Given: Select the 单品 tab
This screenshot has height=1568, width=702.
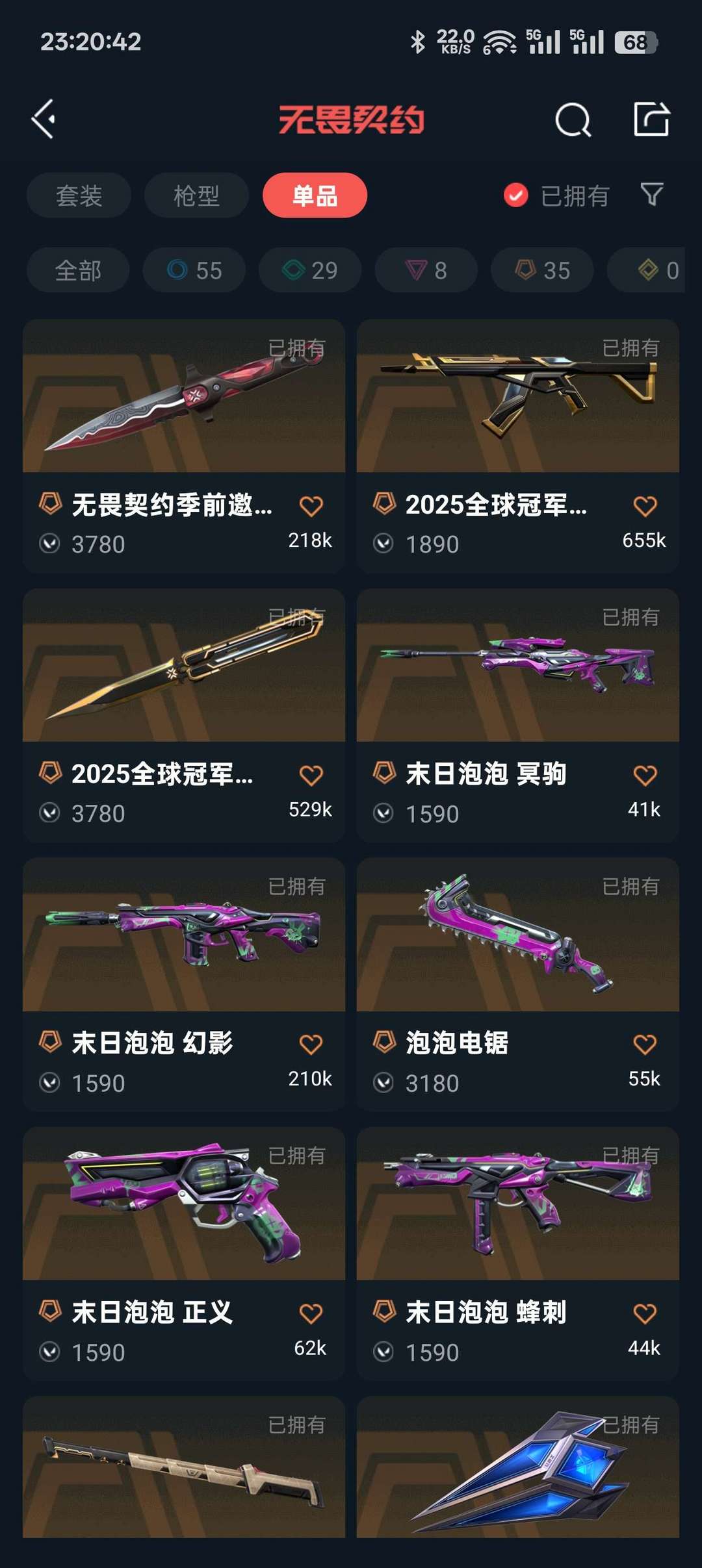Looking at the screenshot, I should (x=315, y=196).
